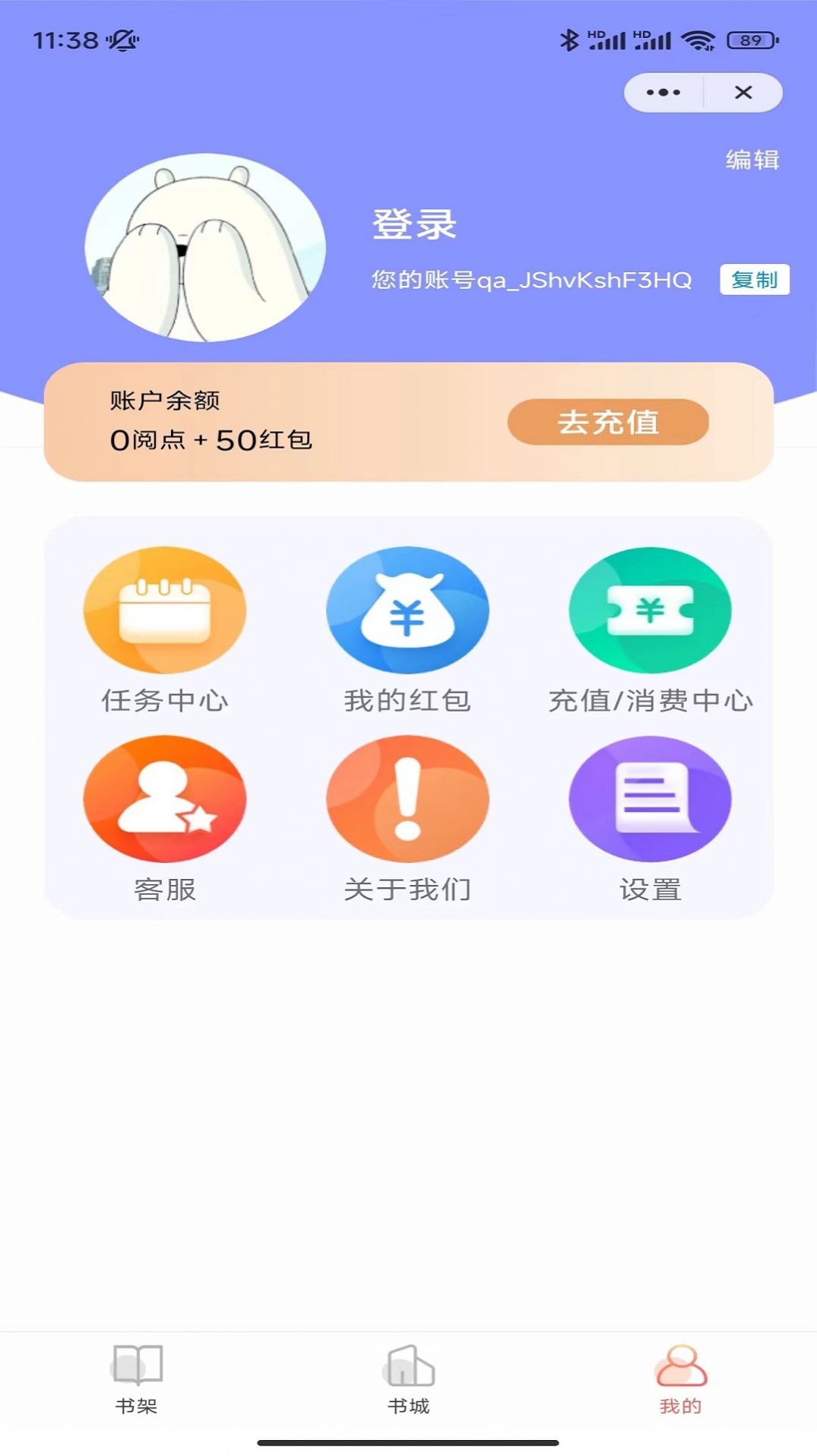Tap the account balance text showing 50红包
This screenshot has width=817, height=1456.
point(215,439)
